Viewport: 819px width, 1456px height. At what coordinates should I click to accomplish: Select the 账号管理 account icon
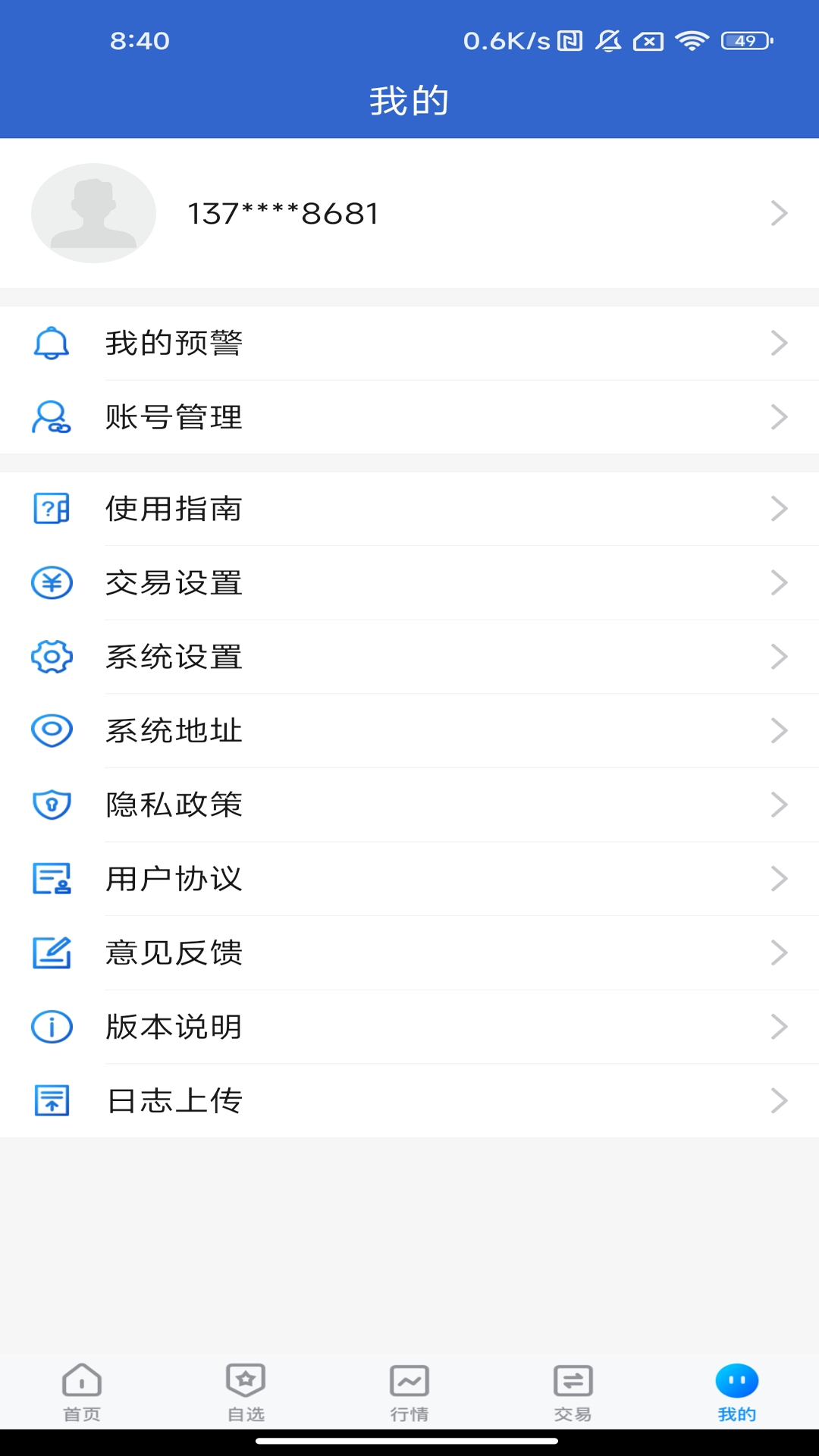coord(50,416)
